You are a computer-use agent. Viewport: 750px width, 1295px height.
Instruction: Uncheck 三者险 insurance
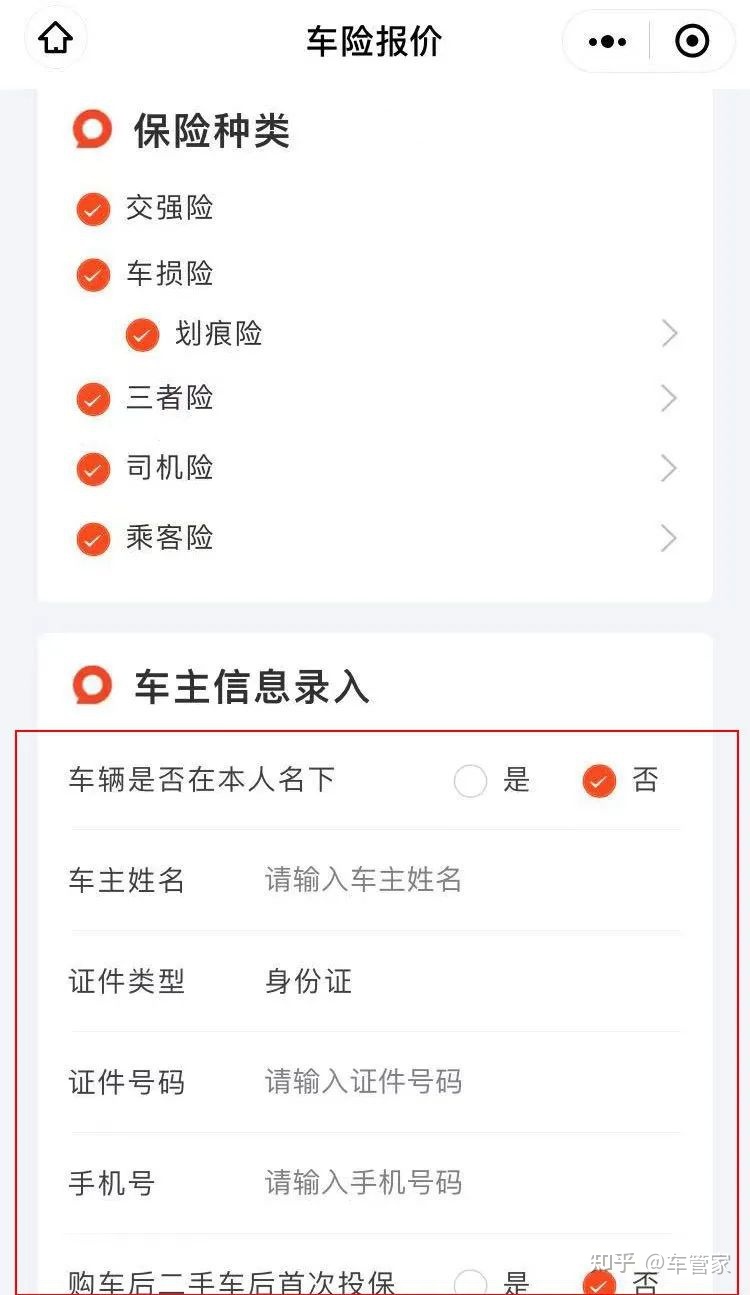pos(93,399)
